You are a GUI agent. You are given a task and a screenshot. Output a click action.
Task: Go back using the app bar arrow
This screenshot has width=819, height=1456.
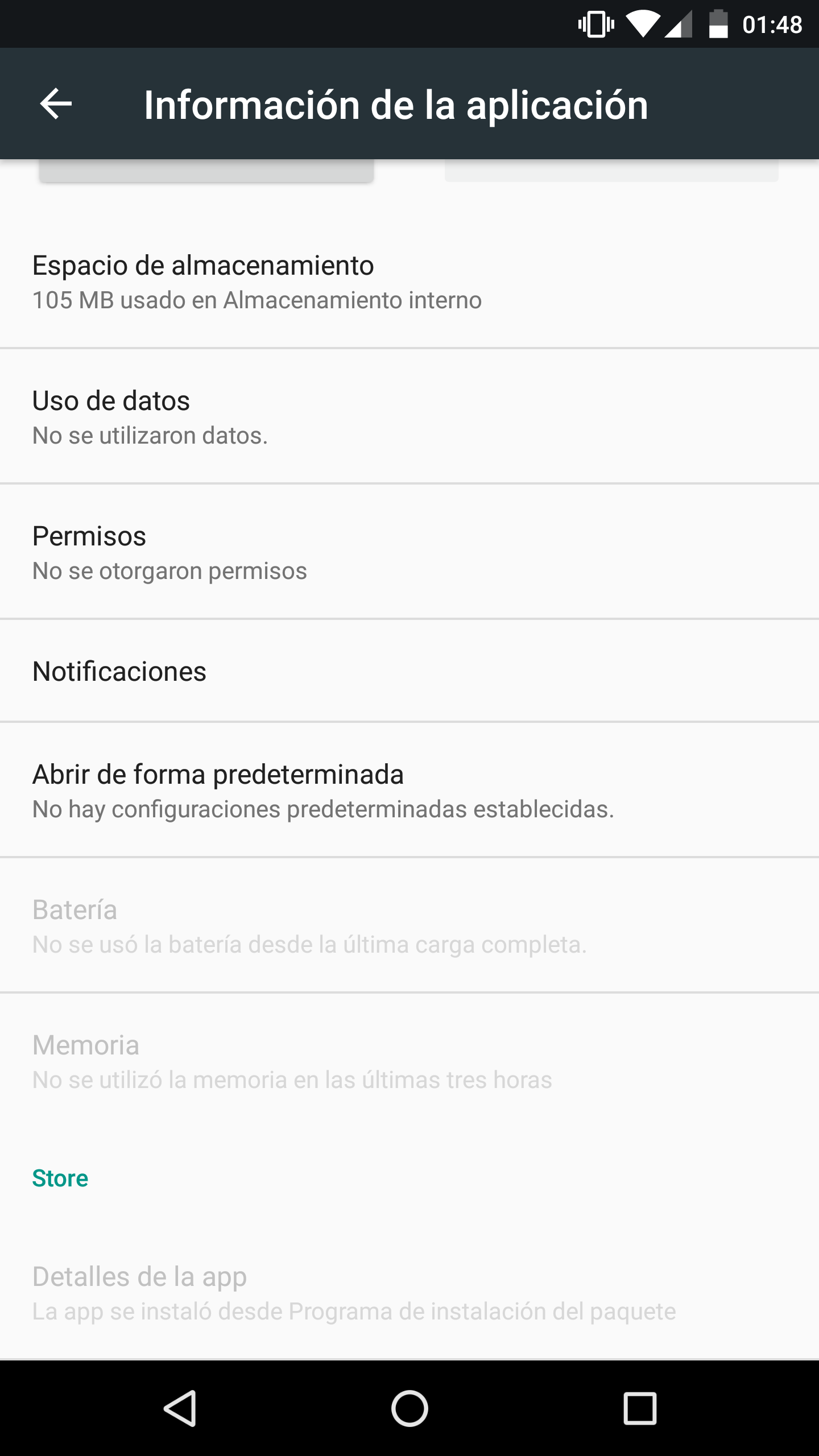56,104
